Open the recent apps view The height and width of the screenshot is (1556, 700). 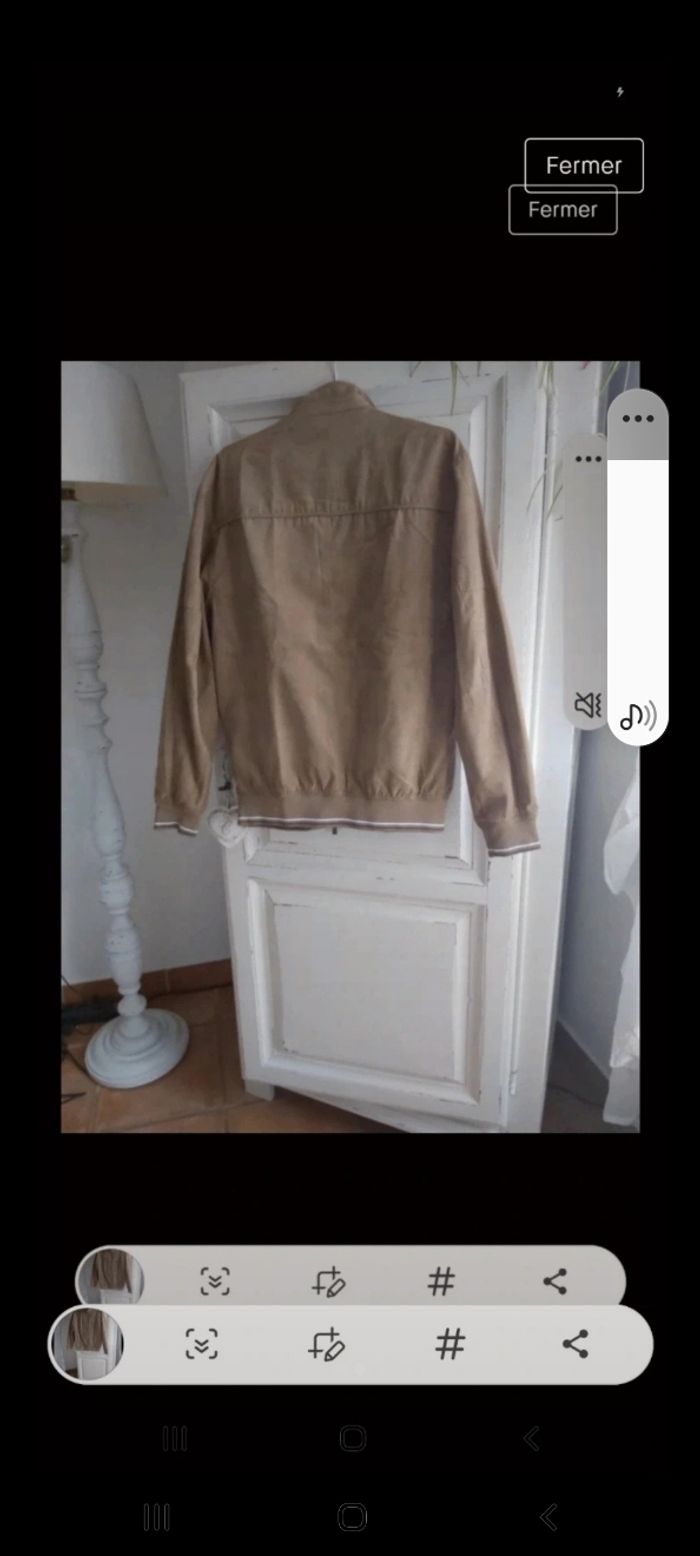click(x=156, y=1517)
